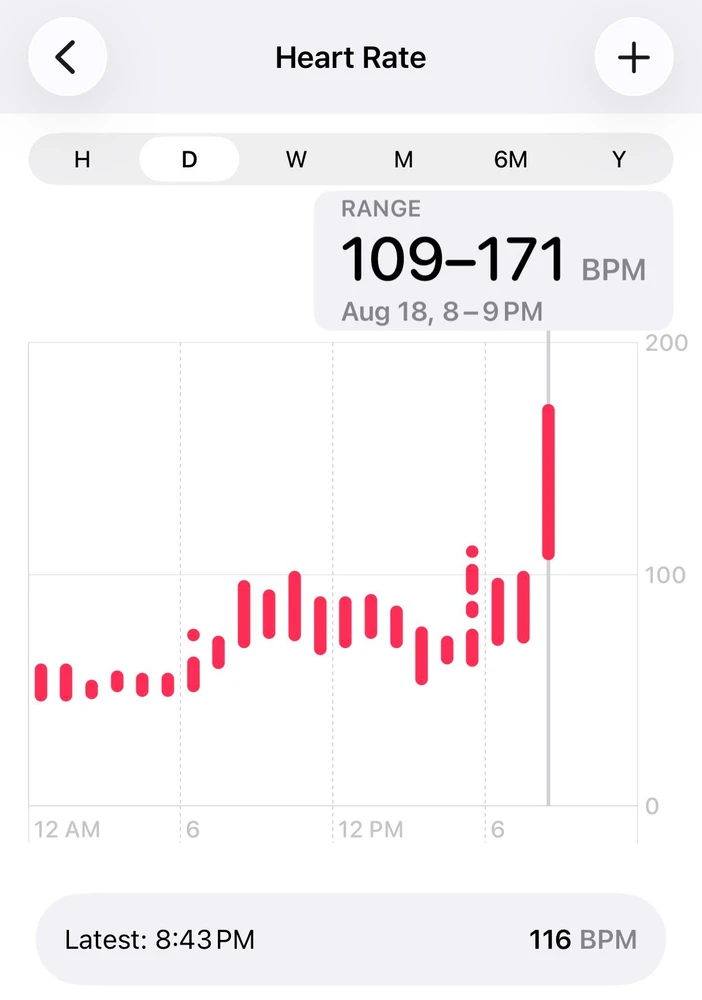Add heart rate data with plus button
Image resolution: width=702 pixels, height=1000 pixels.
pos(634,57)
